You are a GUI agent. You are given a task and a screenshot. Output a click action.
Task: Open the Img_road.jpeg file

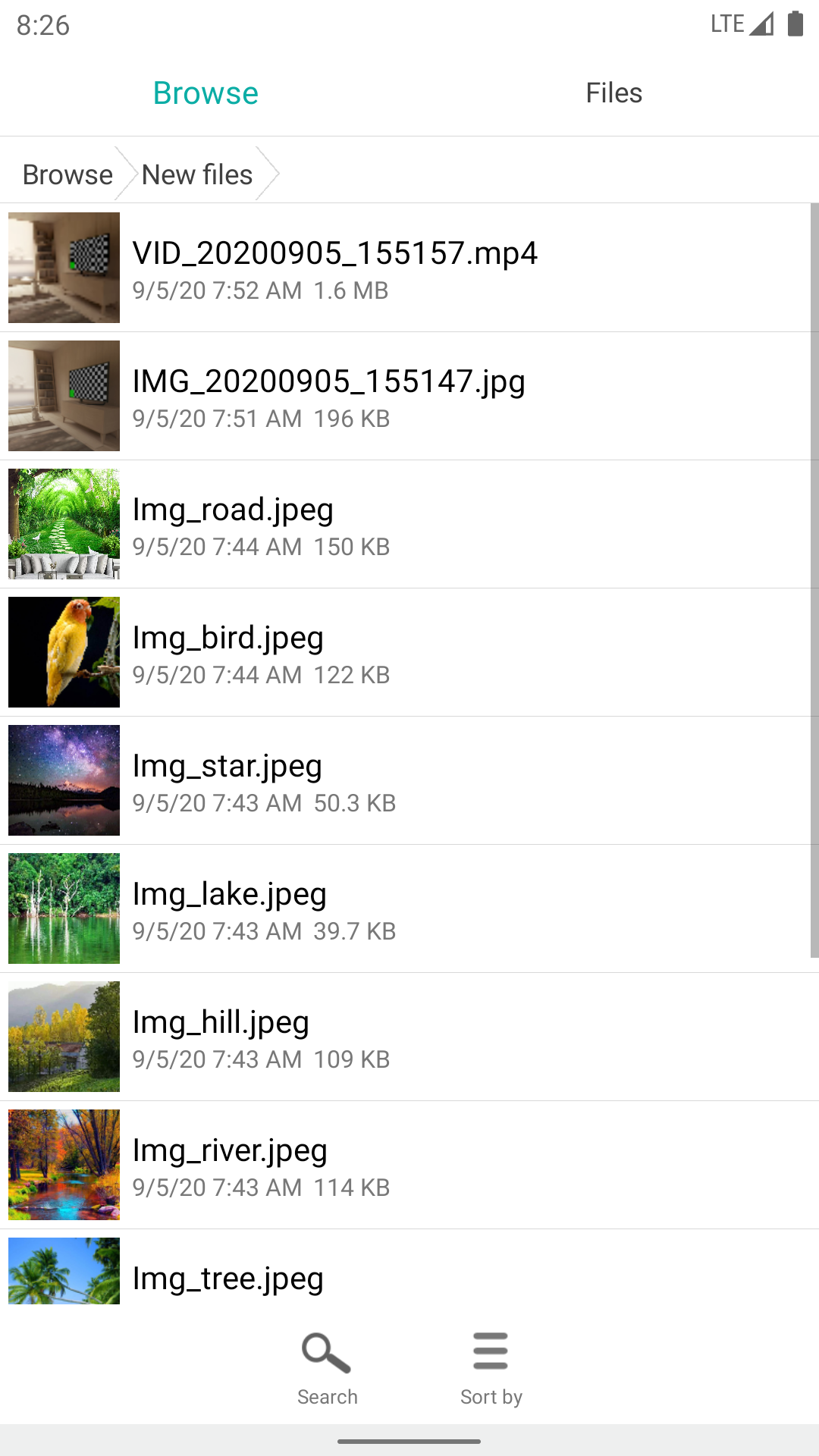click(x=409, y=524)
